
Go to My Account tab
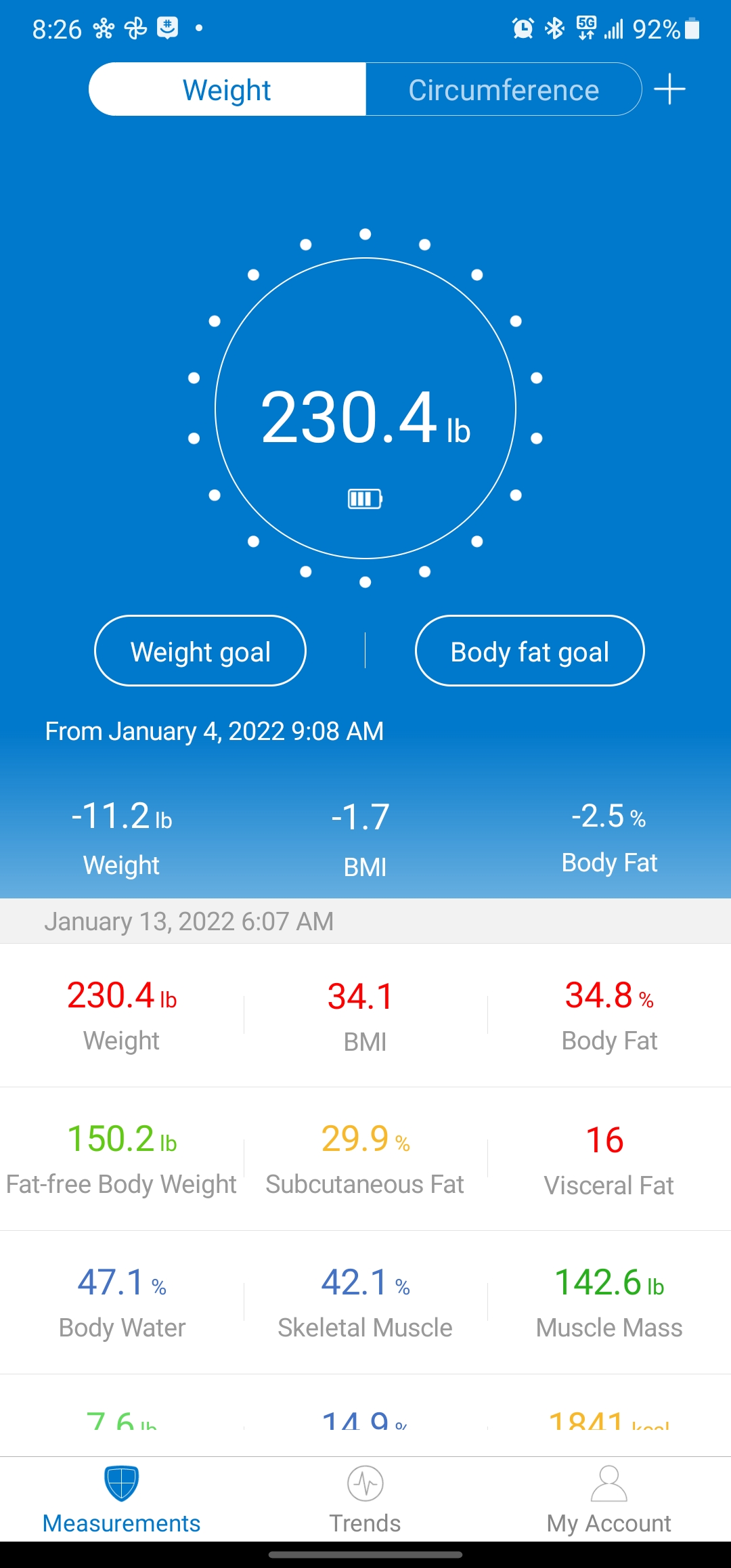point(608,1499)
